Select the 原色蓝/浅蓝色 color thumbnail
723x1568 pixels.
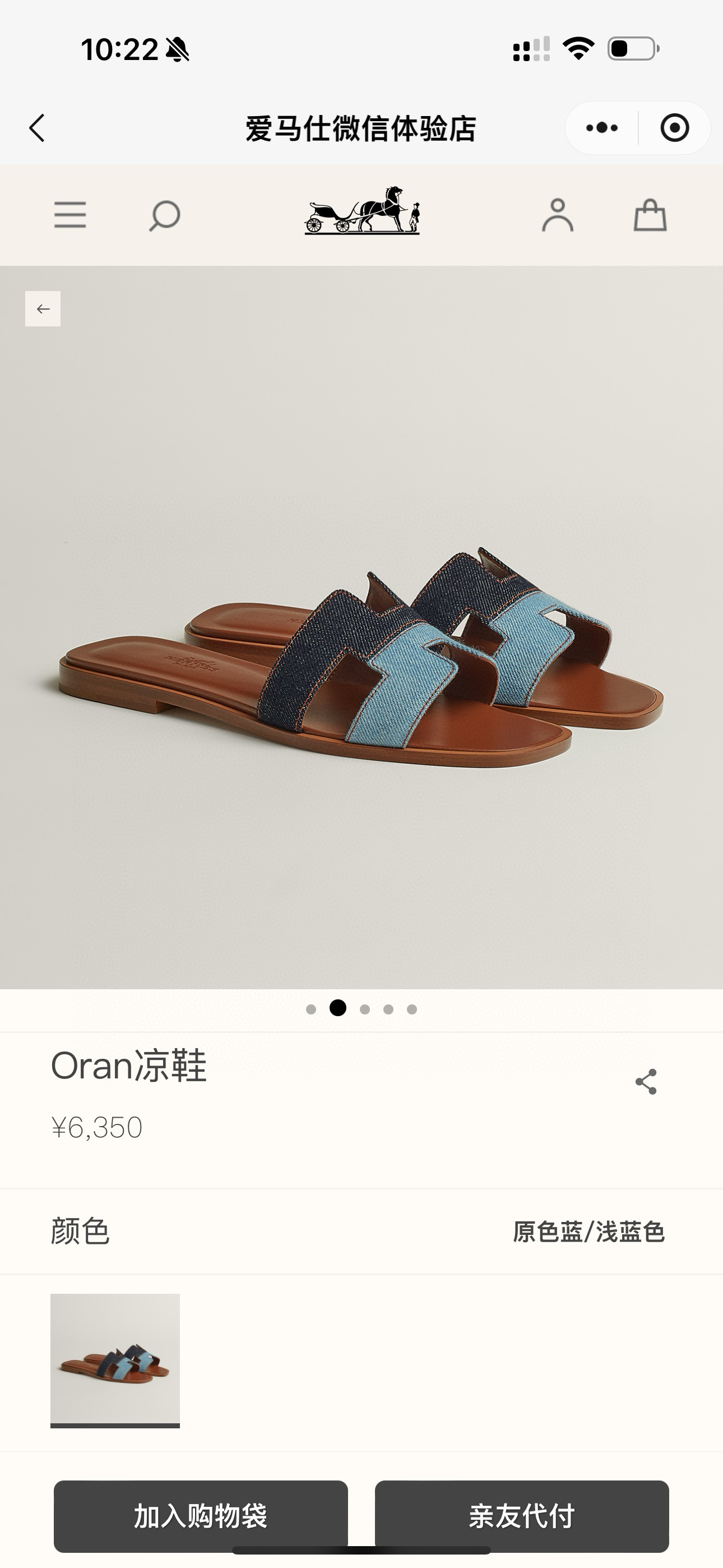[115, 1359]
